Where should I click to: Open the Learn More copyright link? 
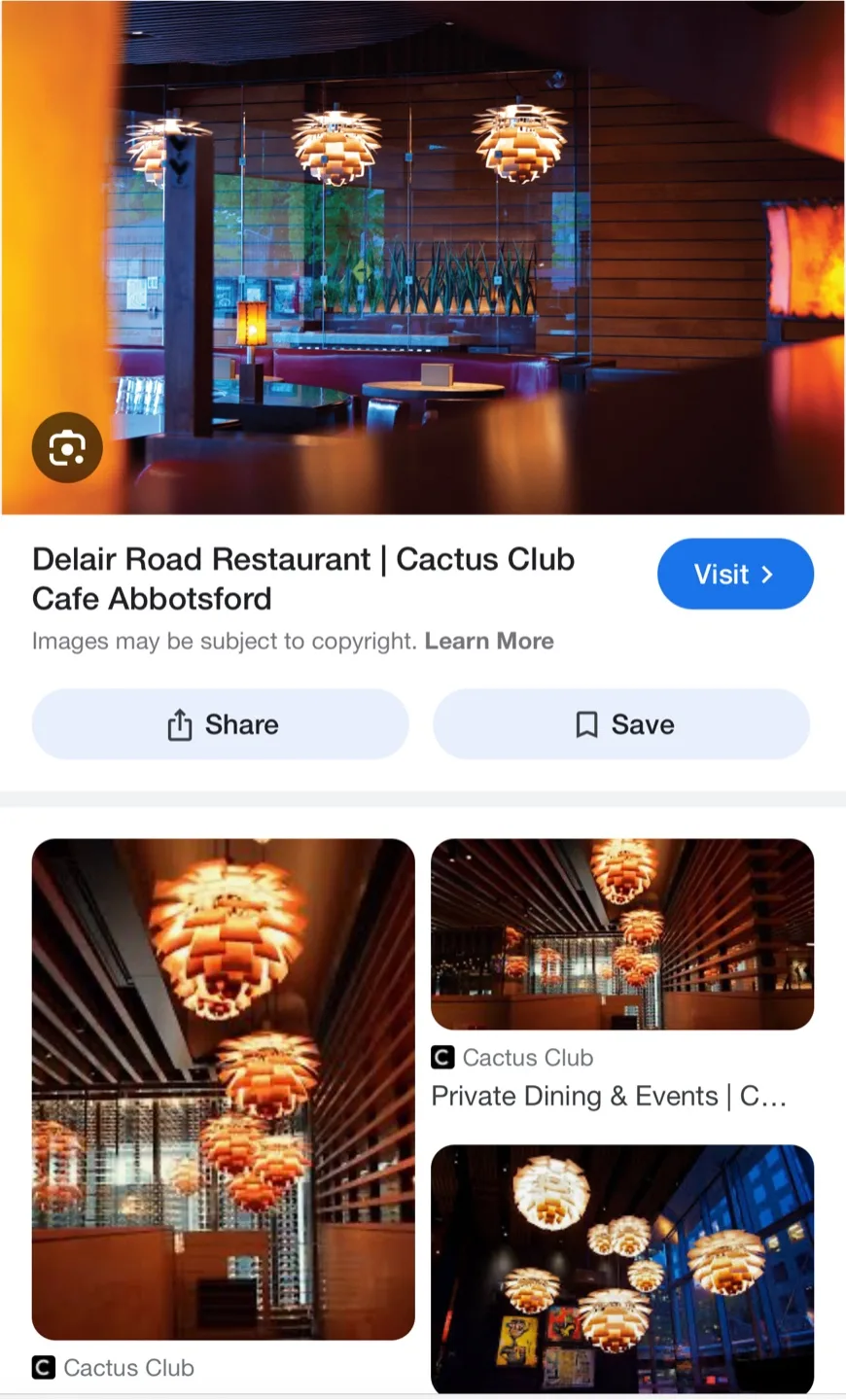pos(489,642)
